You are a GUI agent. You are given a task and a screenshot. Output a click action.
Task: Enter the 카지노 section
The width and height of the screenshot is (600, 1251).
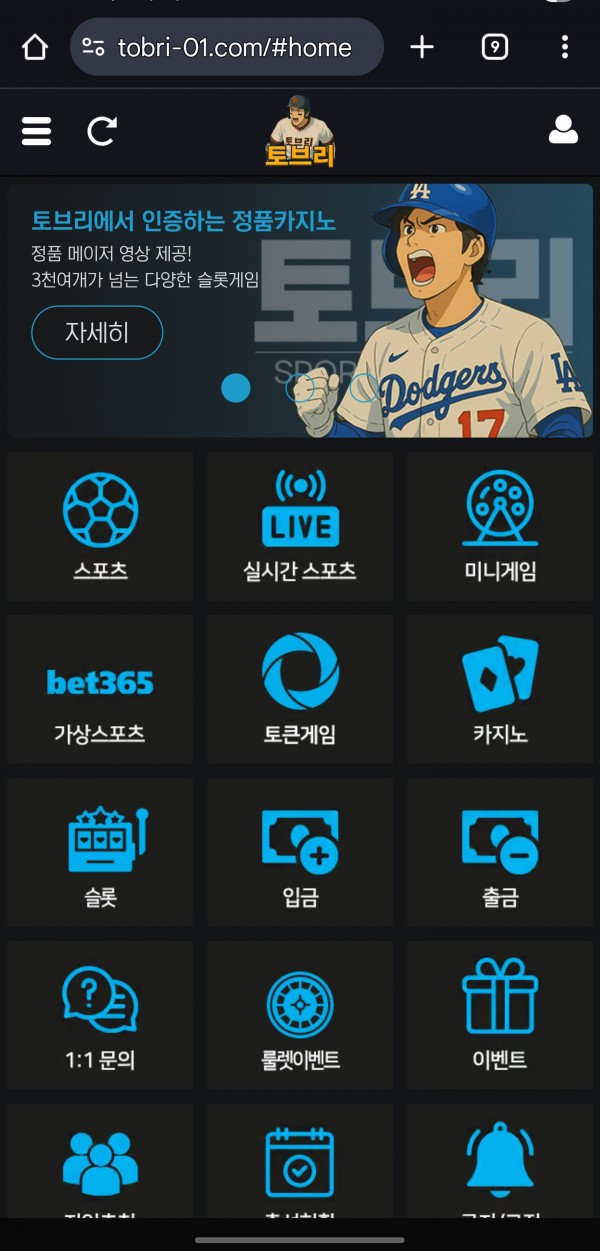[x=500, y=690]
